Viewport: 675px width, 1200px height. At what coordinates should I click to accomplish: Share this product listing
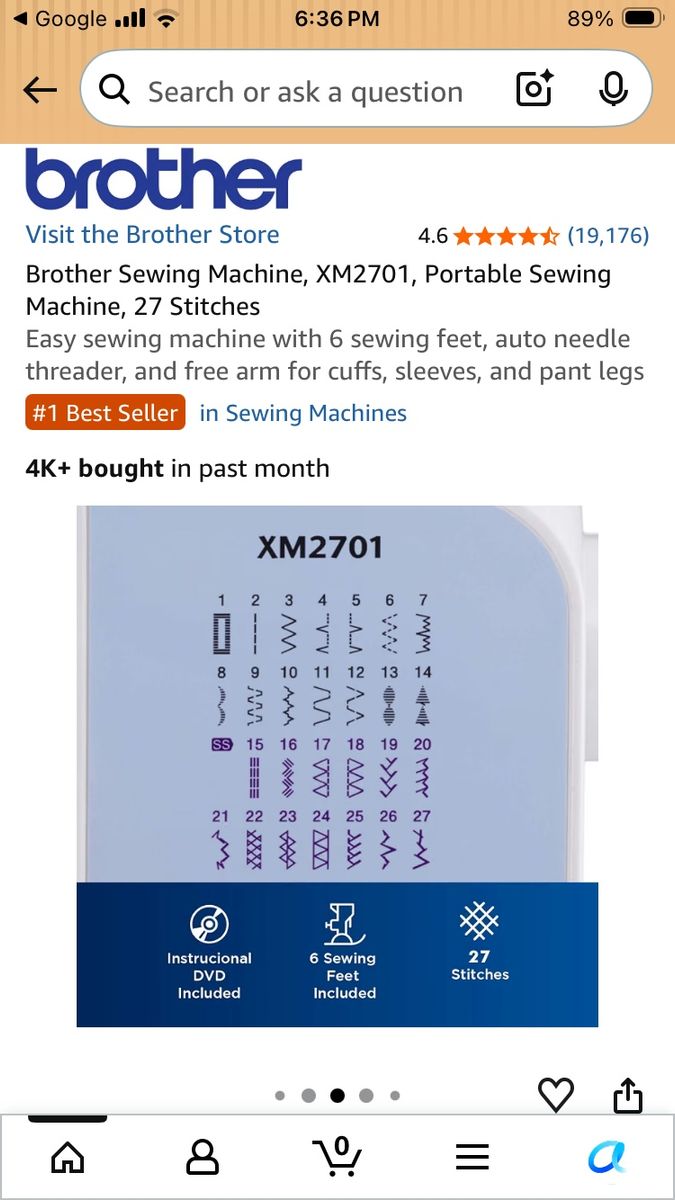pos(627,1094)
